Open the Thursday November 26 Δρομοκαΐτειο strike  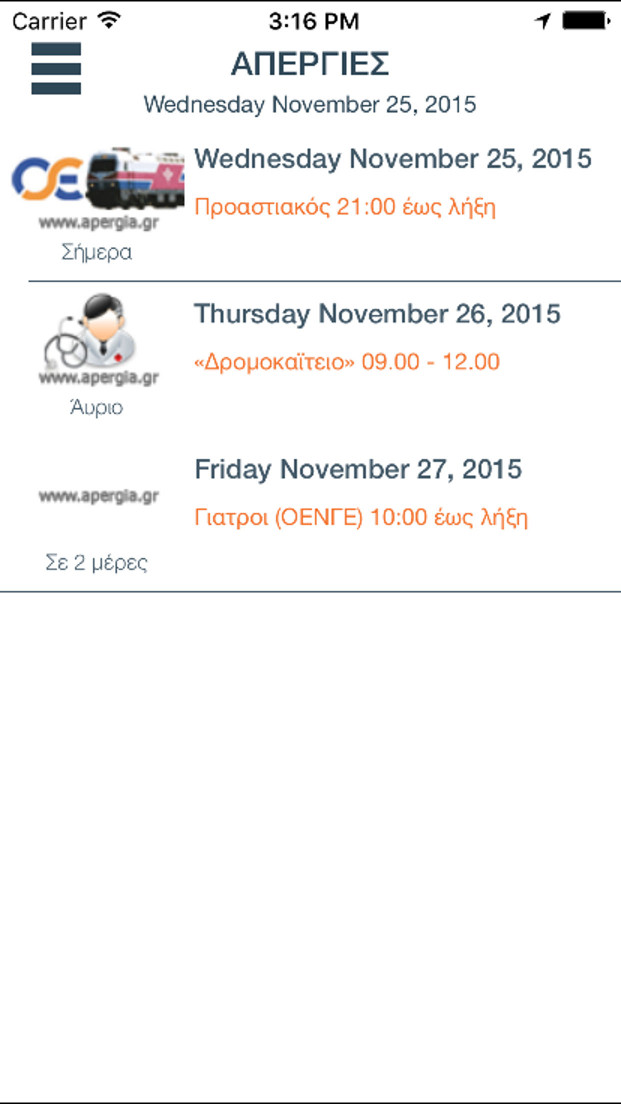click(x=310, y=359)
